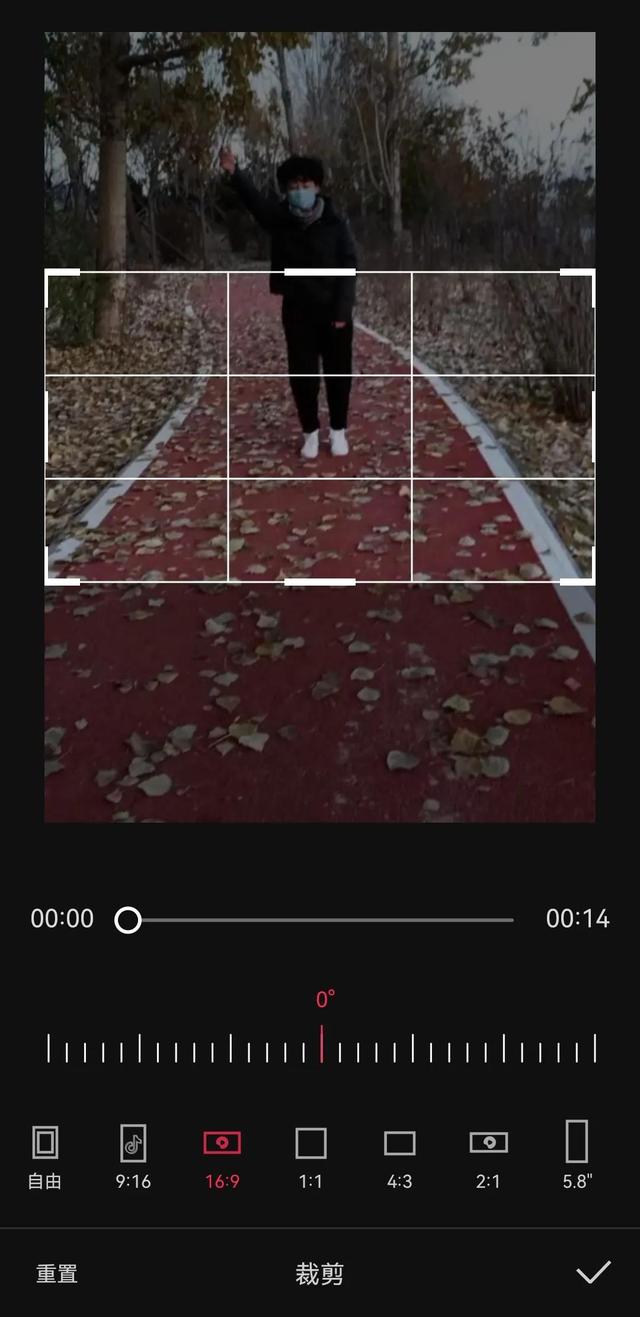Switch to the 4:3 aspect ratio

point(399,1155)
